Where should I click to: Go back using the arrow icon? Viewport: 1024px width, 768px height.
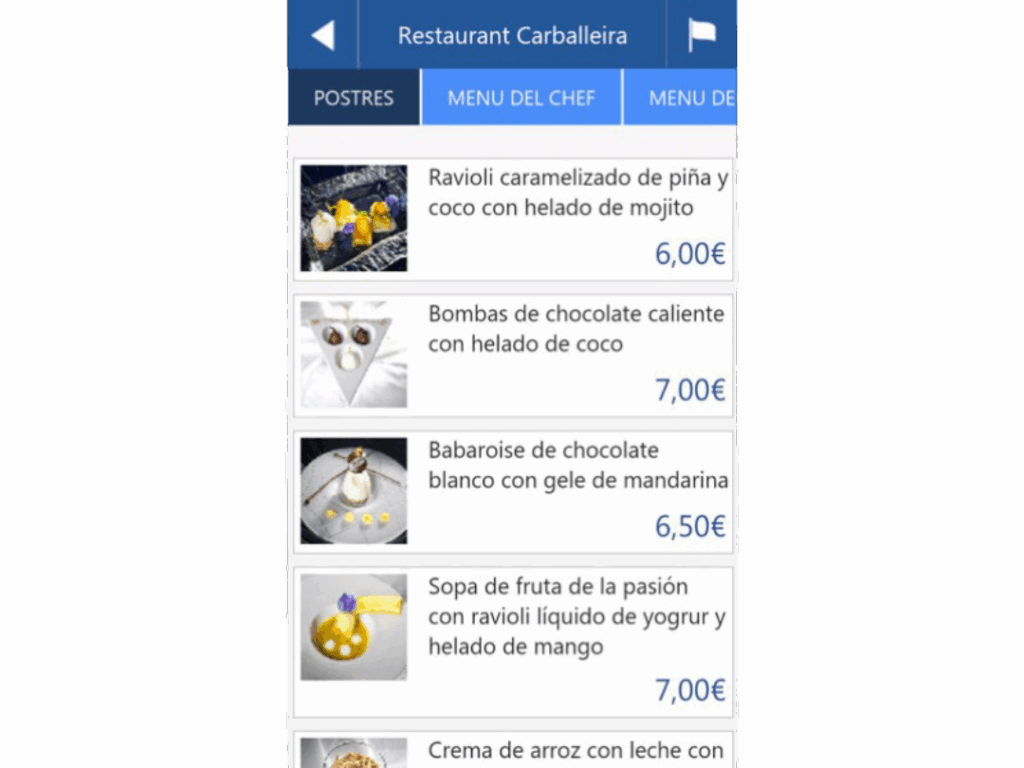[x=322, y=35]
